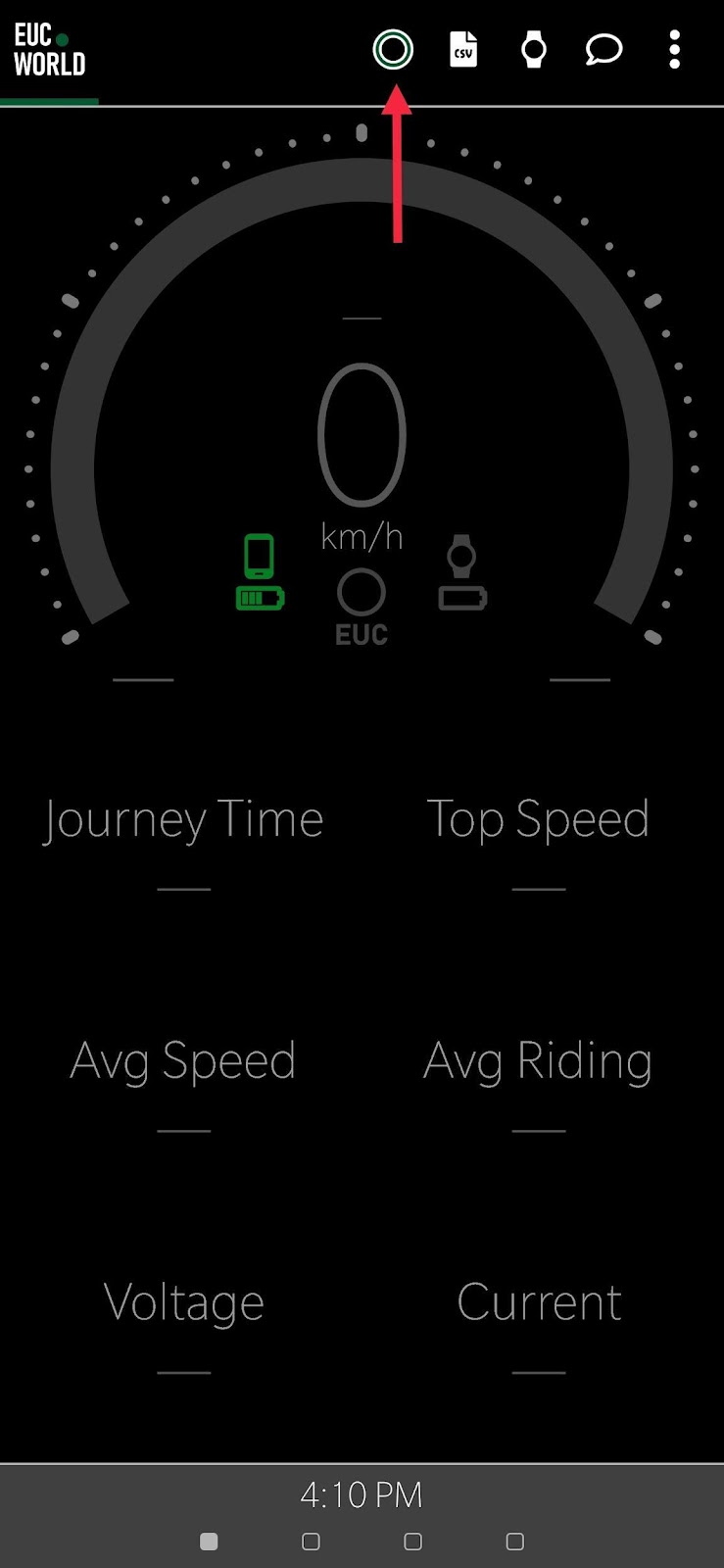
Task: Open the smartwatch icon in toolbar
Action: 534,50
